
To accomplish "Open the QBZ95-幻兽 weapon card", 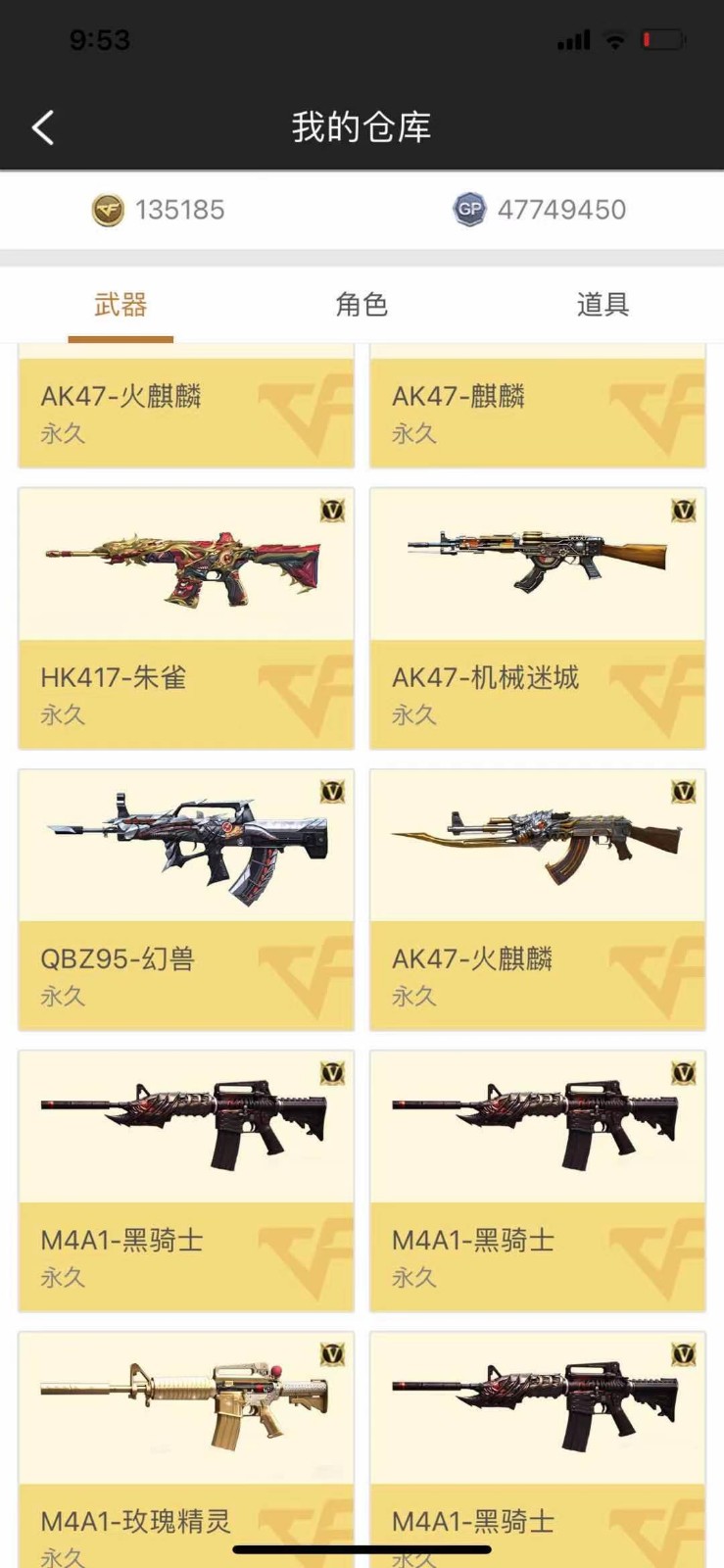I will pyautogui.click(x=186, y=900).
